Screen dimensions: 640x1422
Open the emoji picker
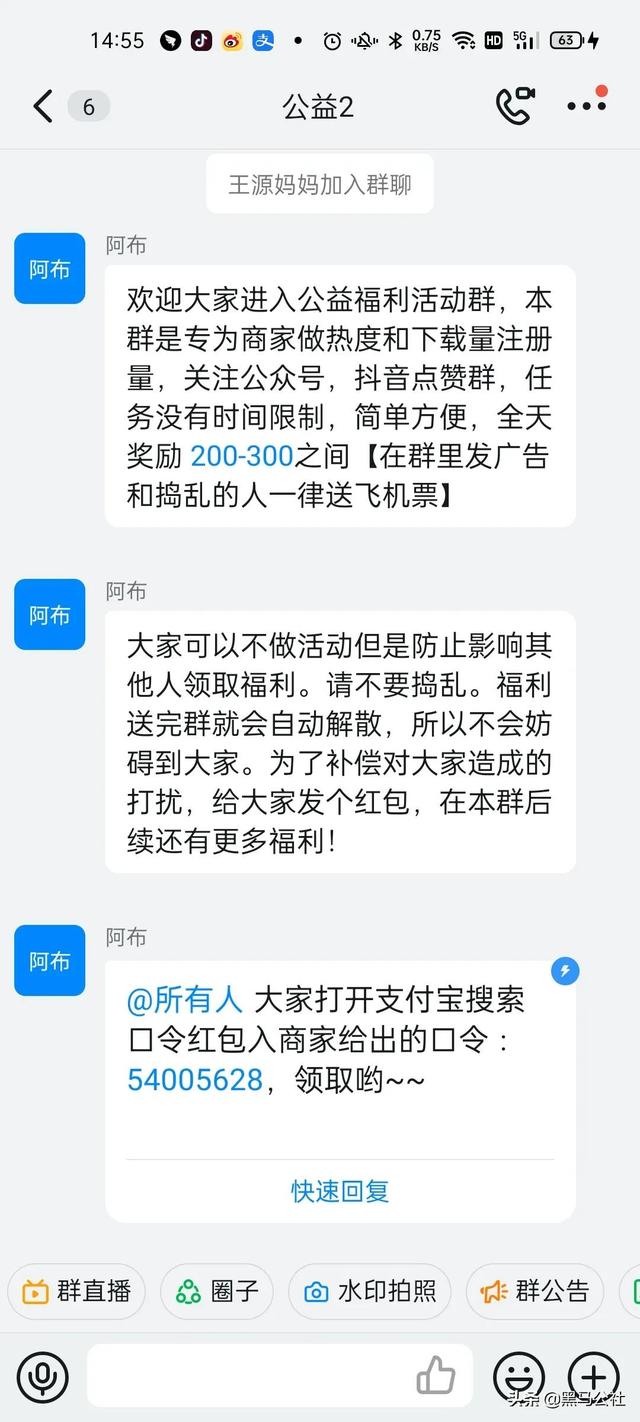(519, 1377)
